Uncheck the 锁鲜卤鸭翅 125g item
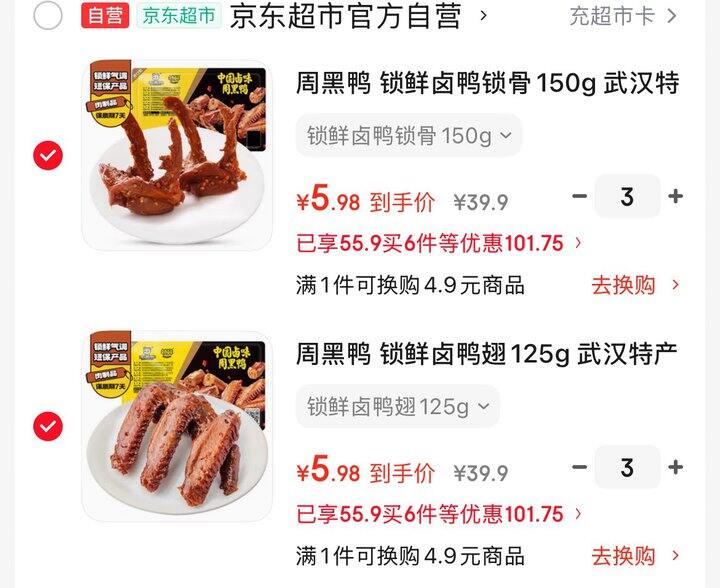 point(48,427)
